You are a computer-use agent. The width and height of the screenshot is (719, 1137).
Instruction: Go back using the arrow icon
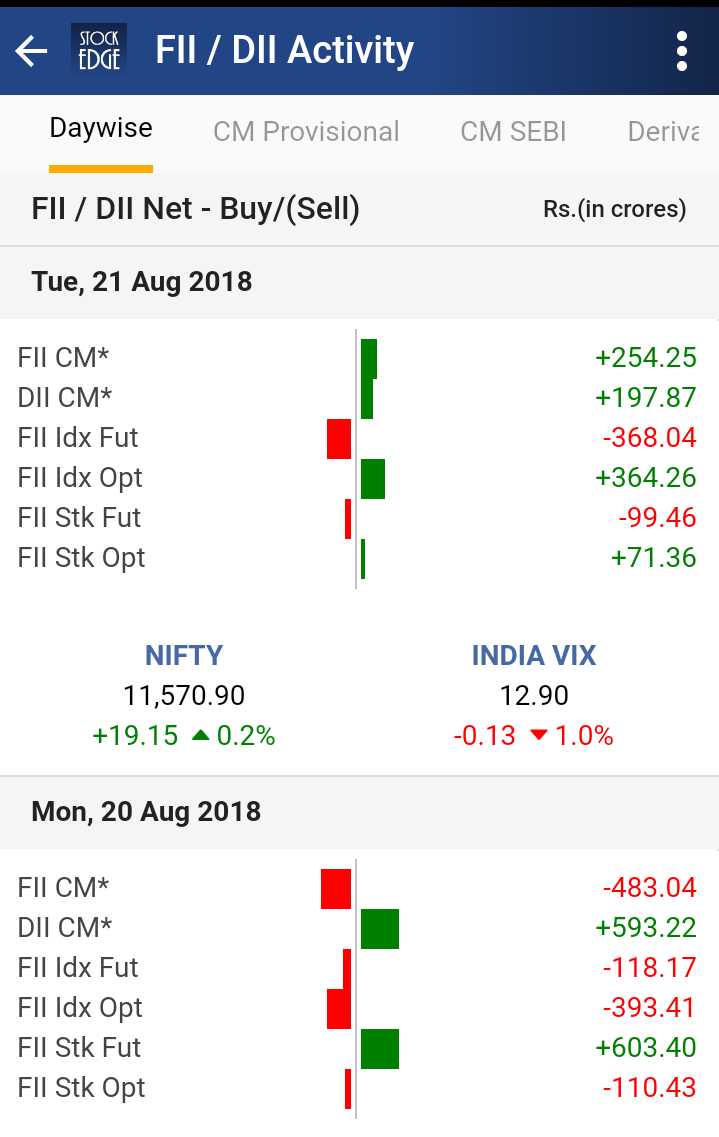pos(32,51)
